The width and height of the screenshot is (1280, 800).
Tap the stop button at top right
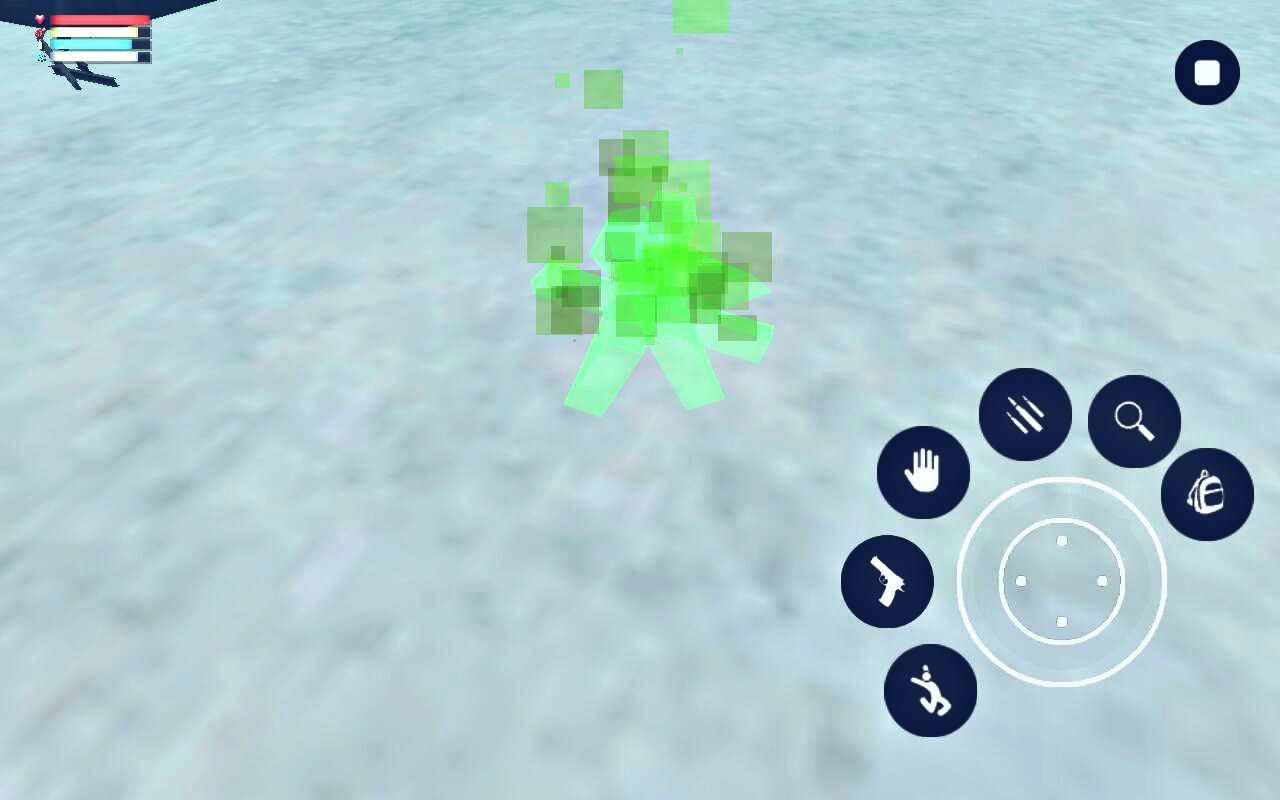1207,73
